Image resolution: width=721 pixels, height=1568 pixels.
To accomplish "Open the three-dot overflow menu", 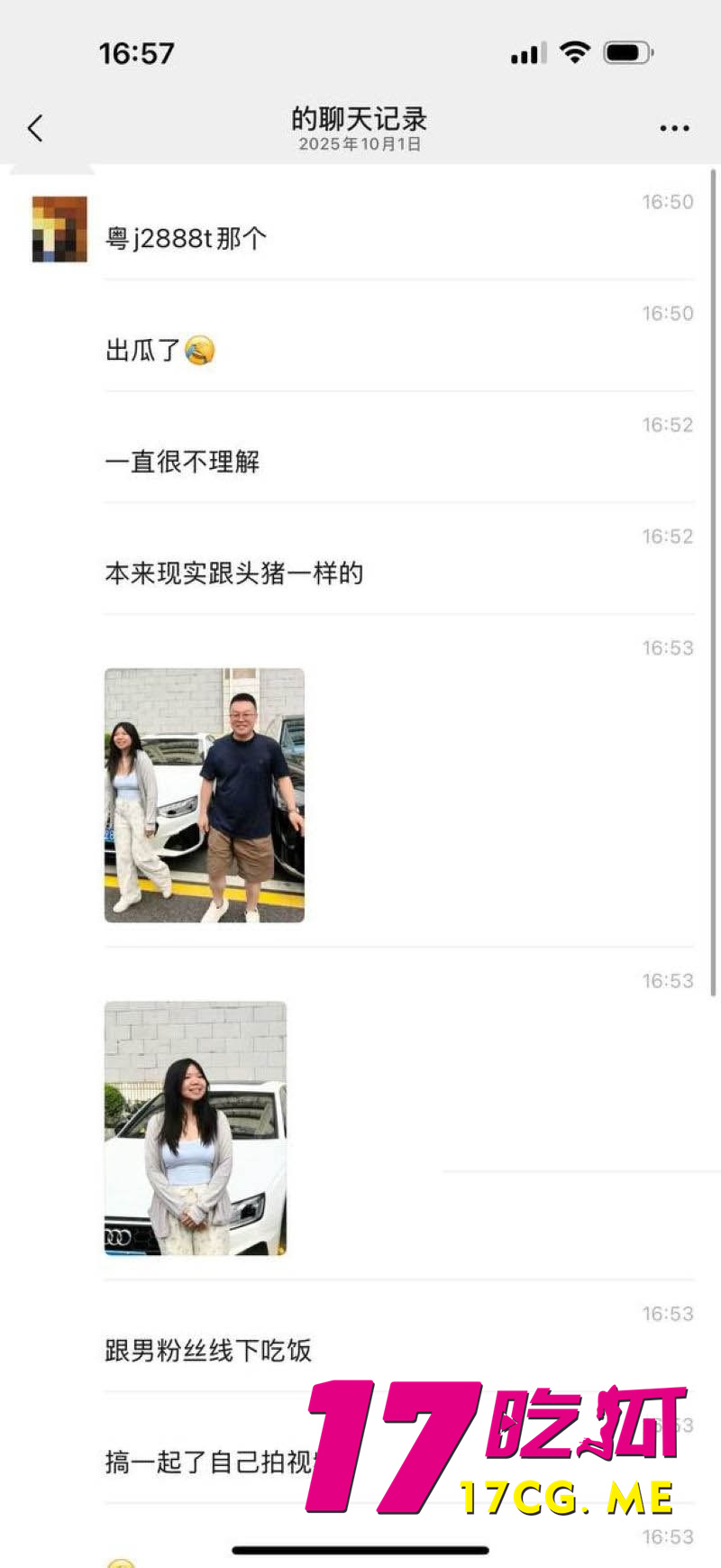I will tap(673, 129).
